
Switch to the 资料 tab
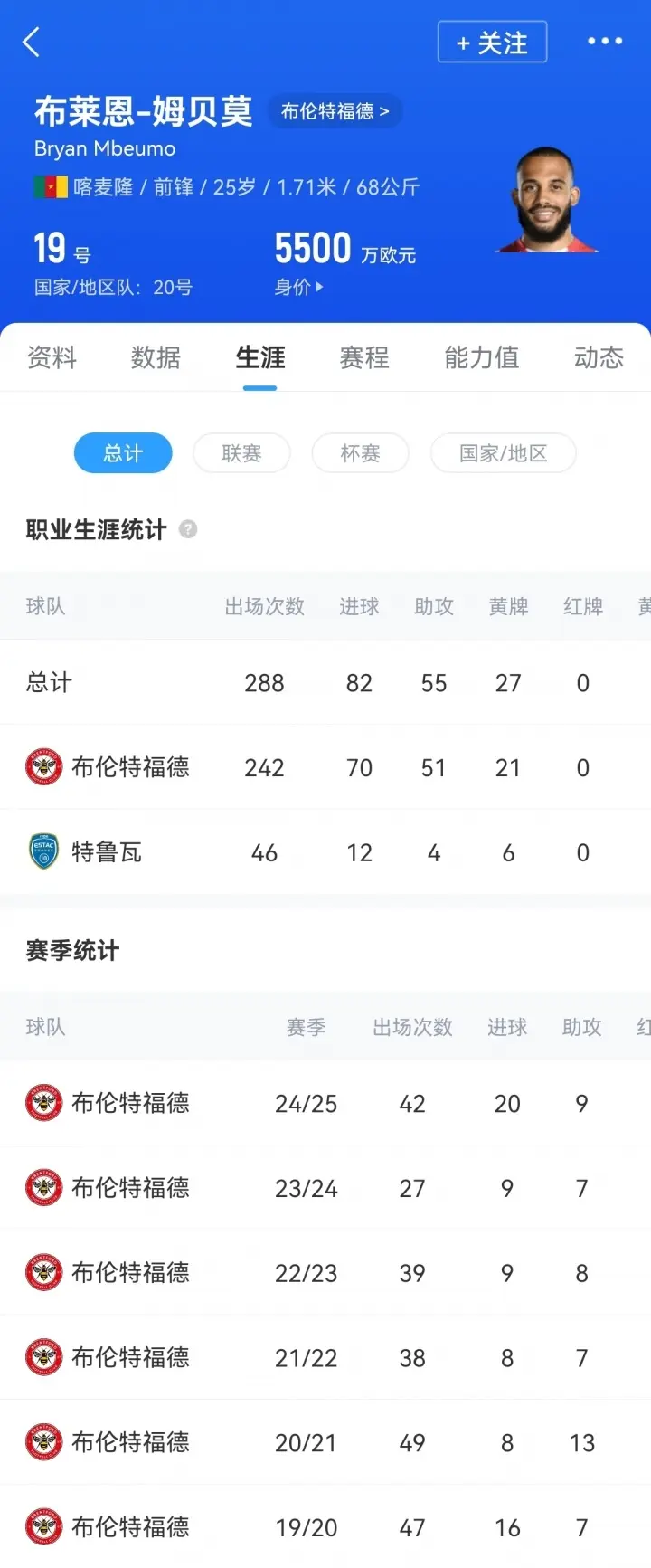click(x=52, y=357)
